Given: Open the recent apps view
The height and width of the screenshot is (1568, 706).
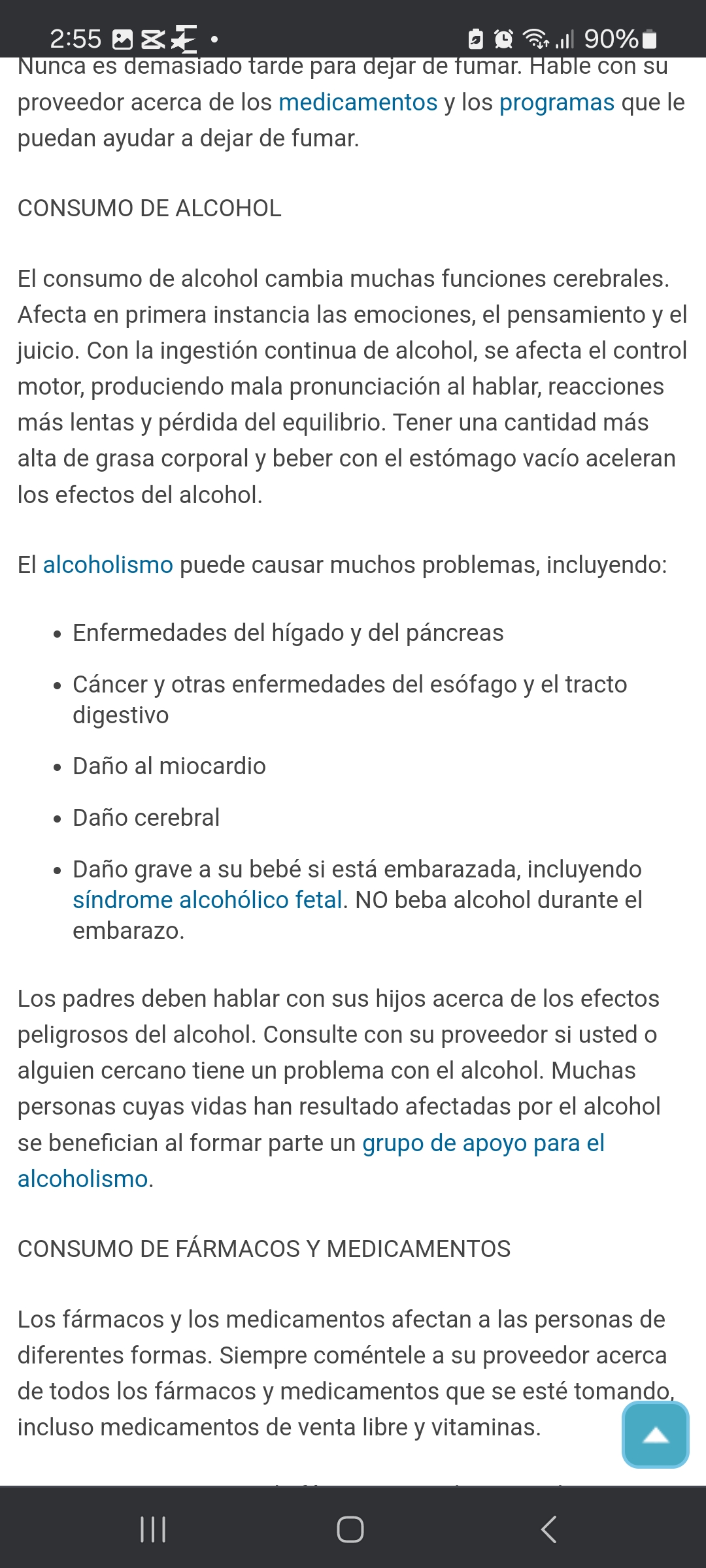Looking at the screenshot, I should point(154,1529).
